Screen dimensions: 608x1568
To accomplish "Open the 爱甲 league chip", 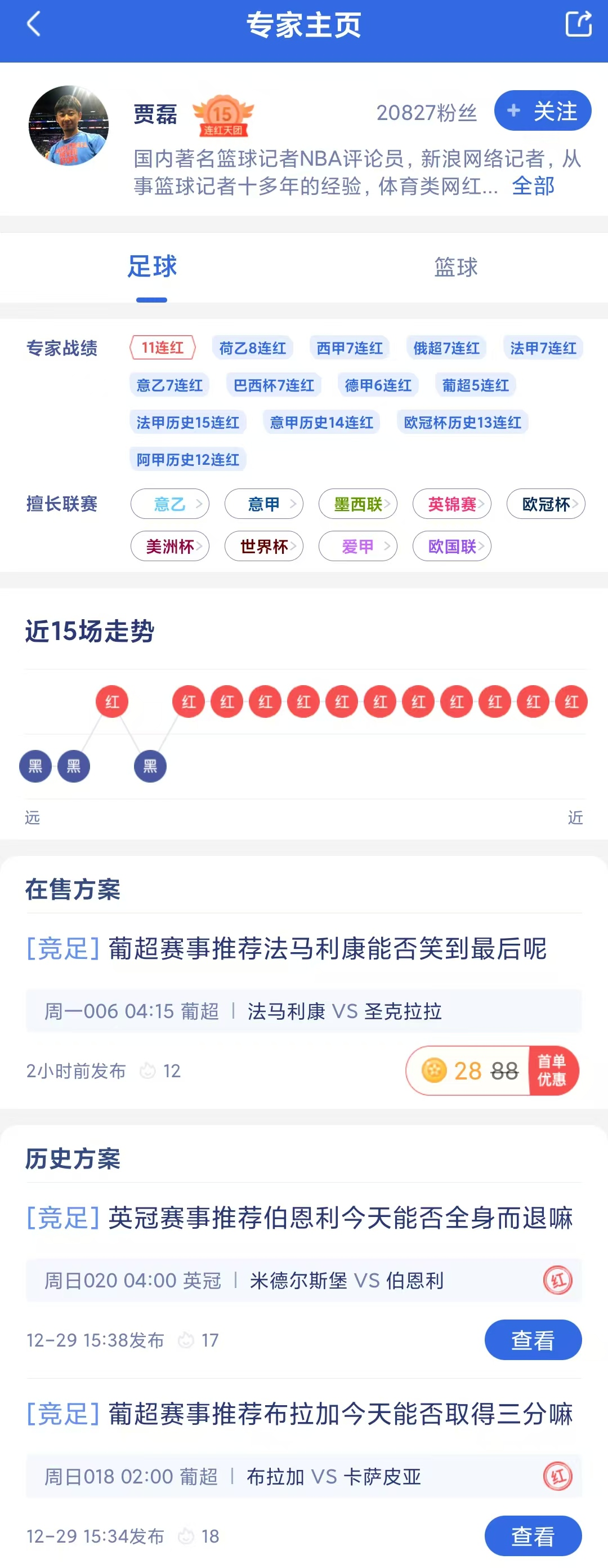I will point(358,546).
